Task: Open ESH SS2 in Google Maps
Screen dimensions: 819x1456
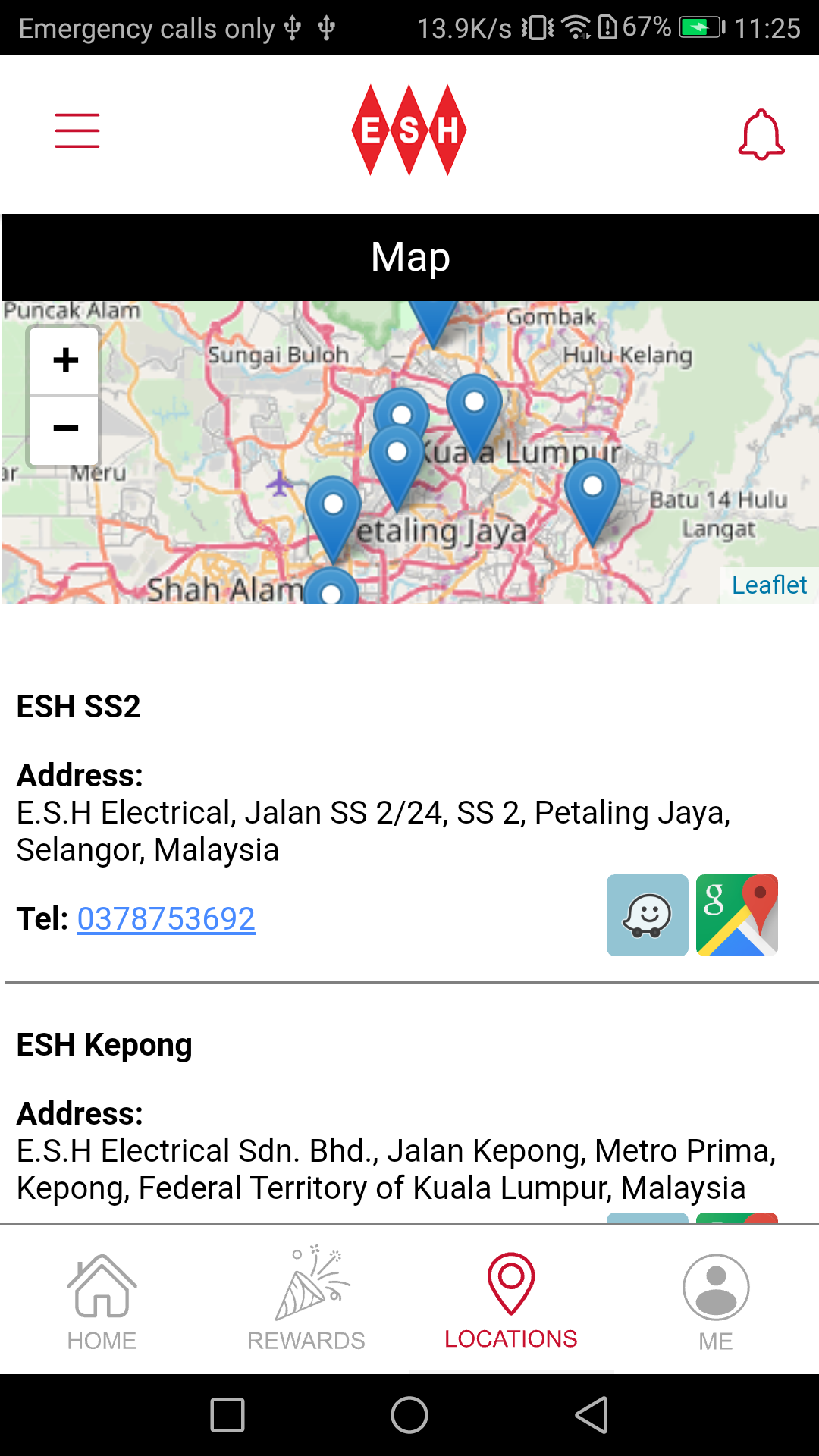Action: tap(736, 915)
